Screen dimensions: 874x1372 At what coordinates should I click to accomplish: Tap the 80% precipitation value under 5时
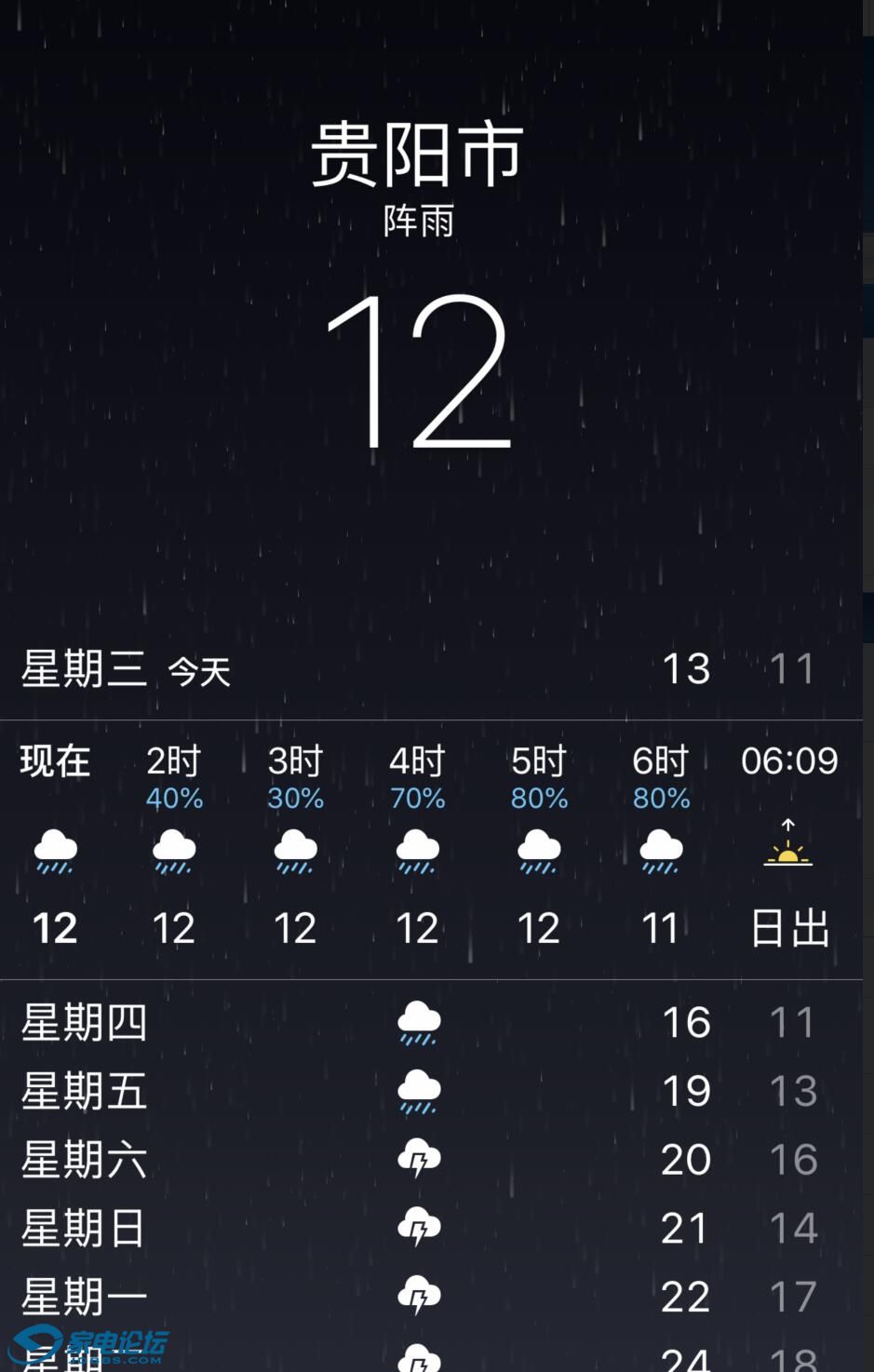point(540,798)
